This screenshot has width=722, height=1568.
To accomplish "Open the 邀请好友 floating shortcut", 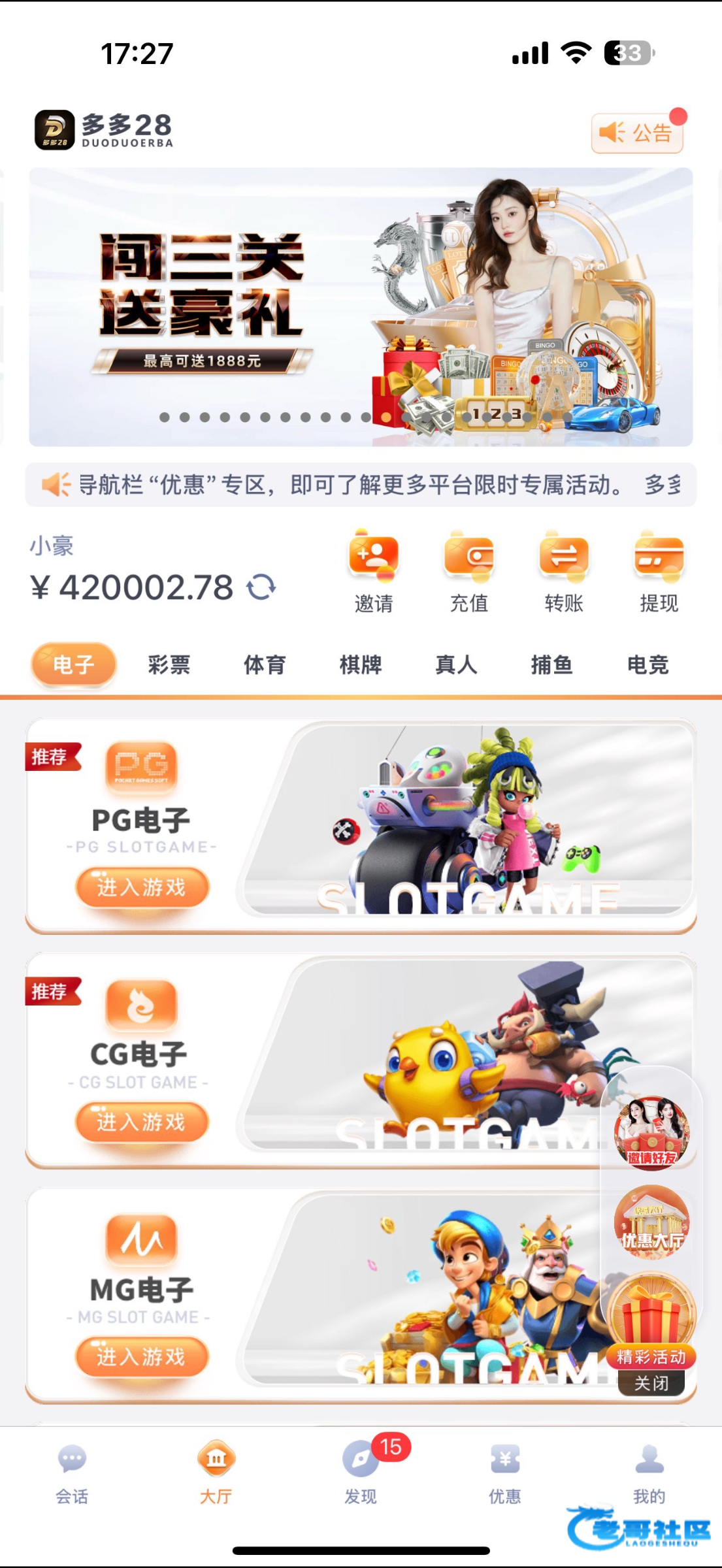I will [x=651, y=1132].
